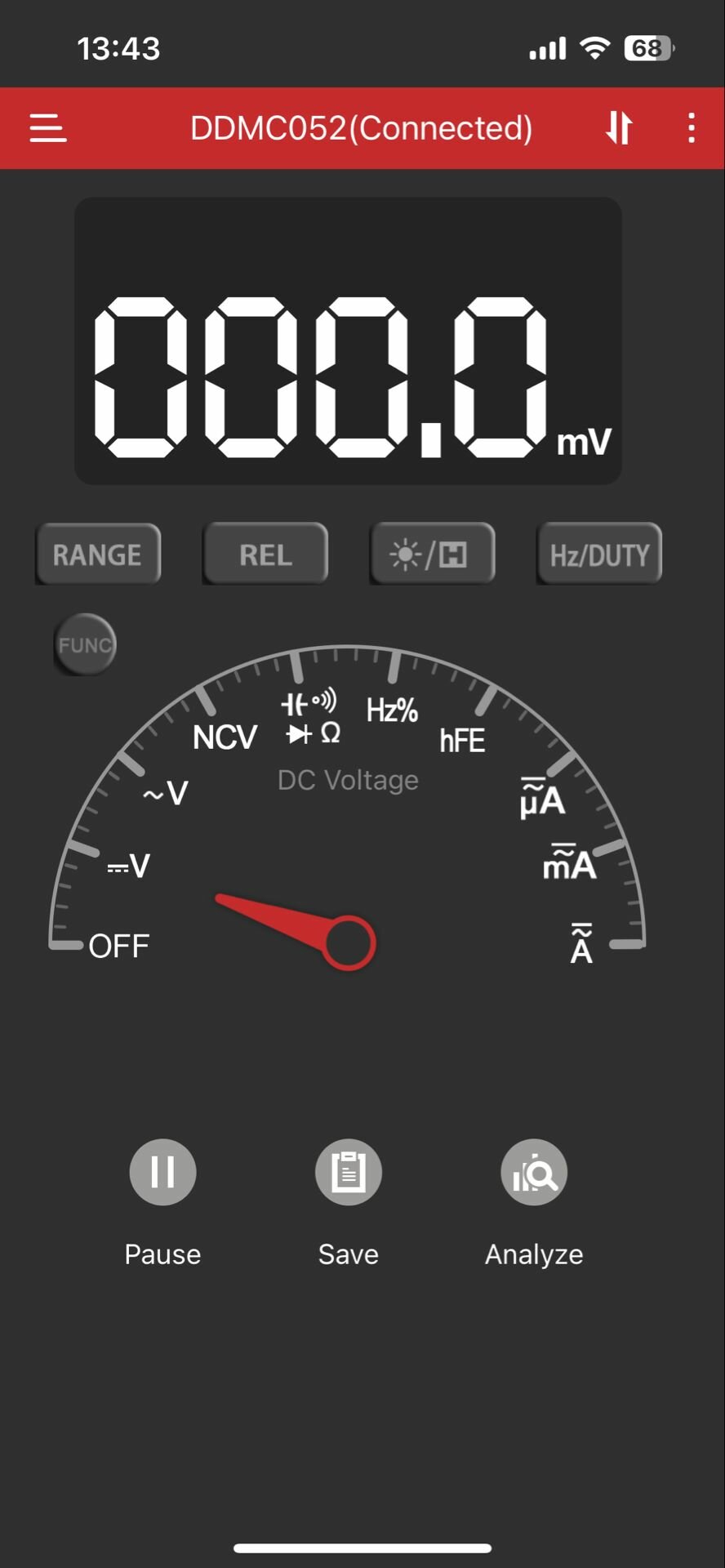725x1568 pixels.
Task: Choose Hz% on the rotary dial
Action: (392, 710)
